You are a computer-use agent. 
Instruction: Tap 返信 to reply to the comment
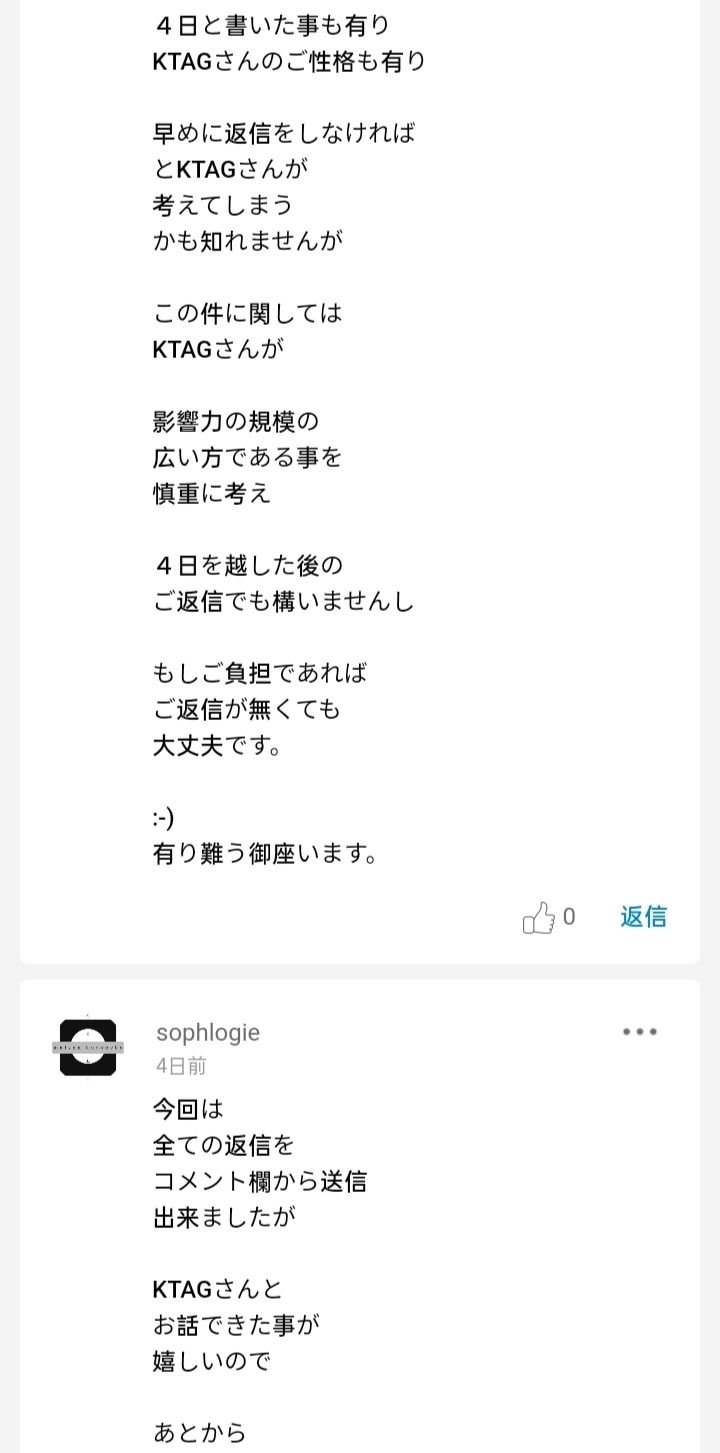click(x=643, y=917)
